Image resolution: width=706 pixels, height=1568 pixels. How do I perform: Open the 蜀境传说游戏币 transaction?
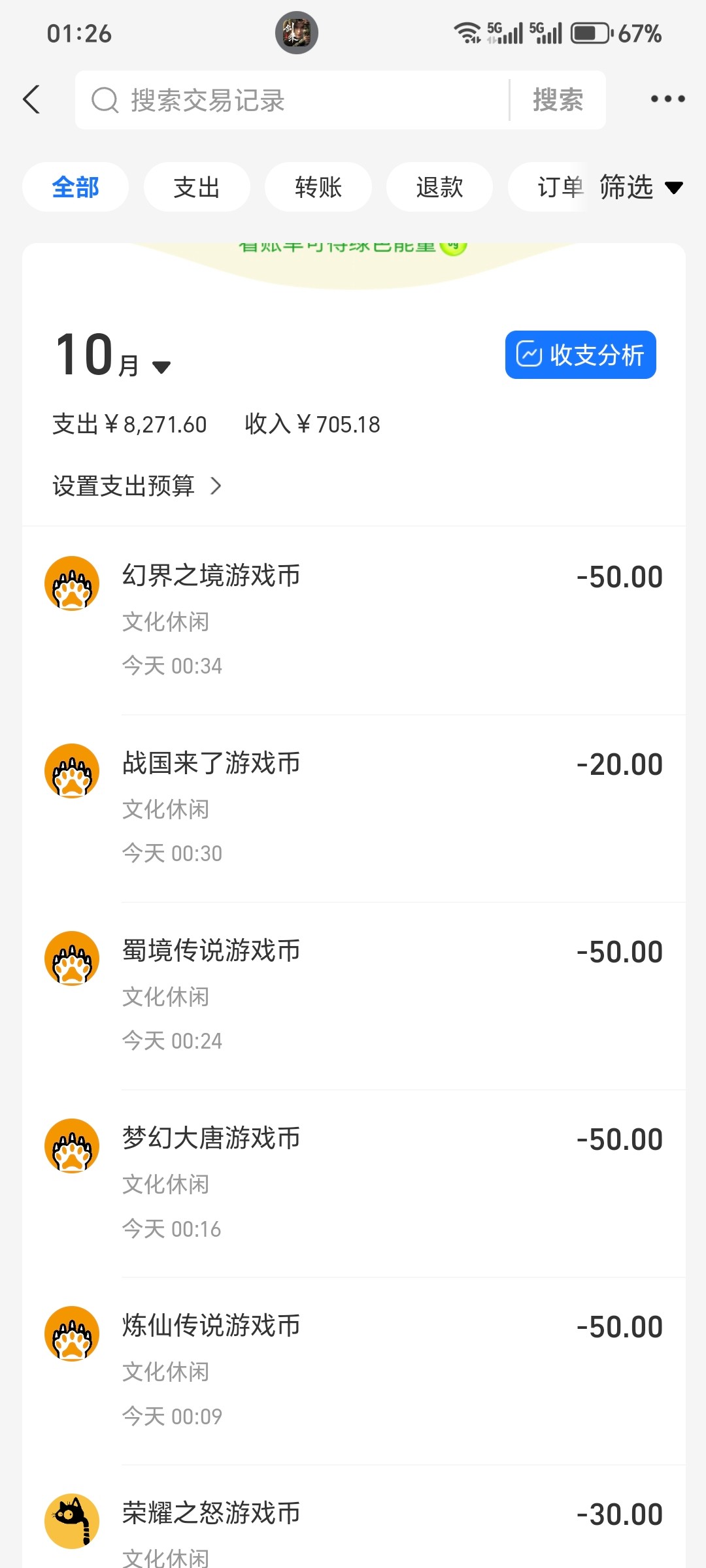[x=354, y=996]
